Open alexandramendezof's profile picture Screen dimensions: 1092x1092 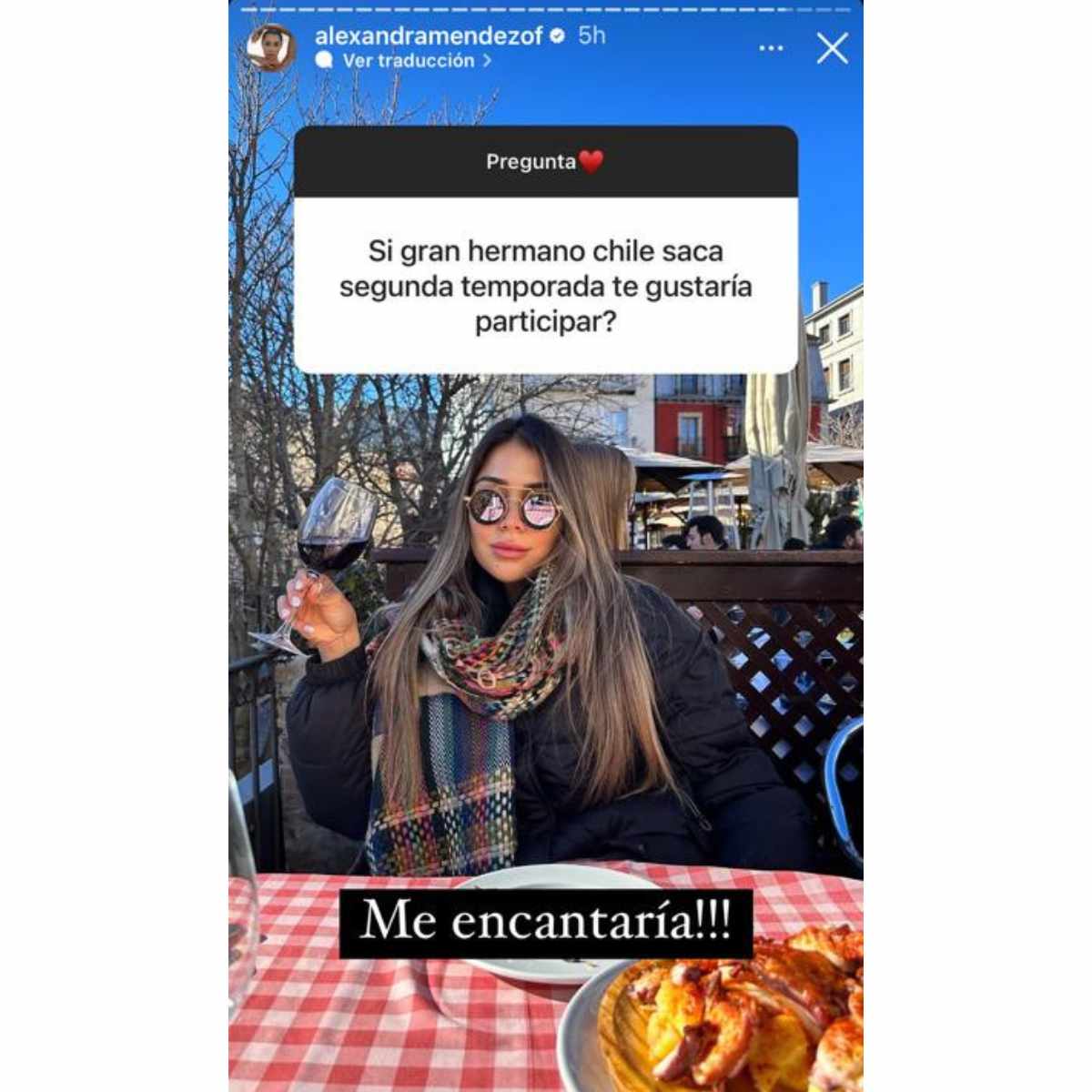(271, 47)
